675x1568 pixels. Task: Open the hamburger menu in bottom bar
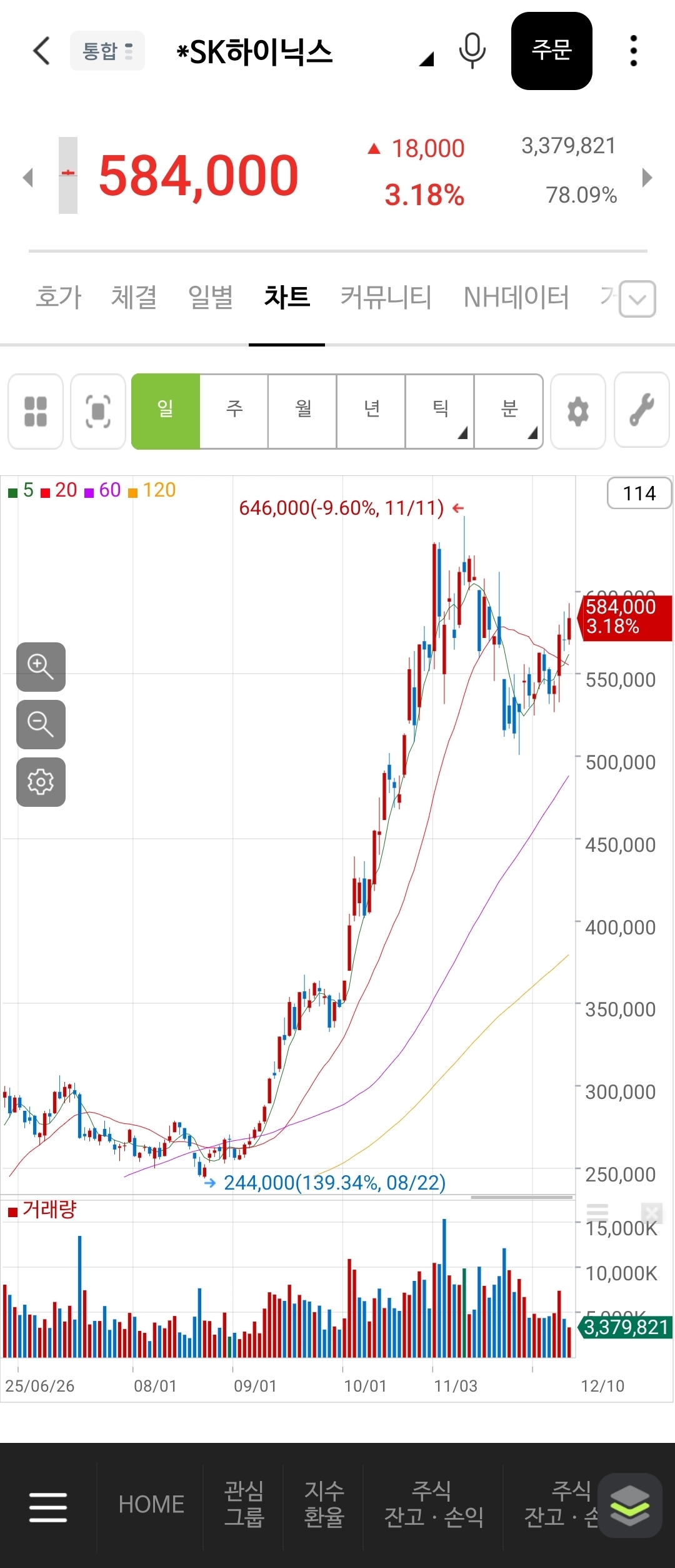pos(48,1506)
